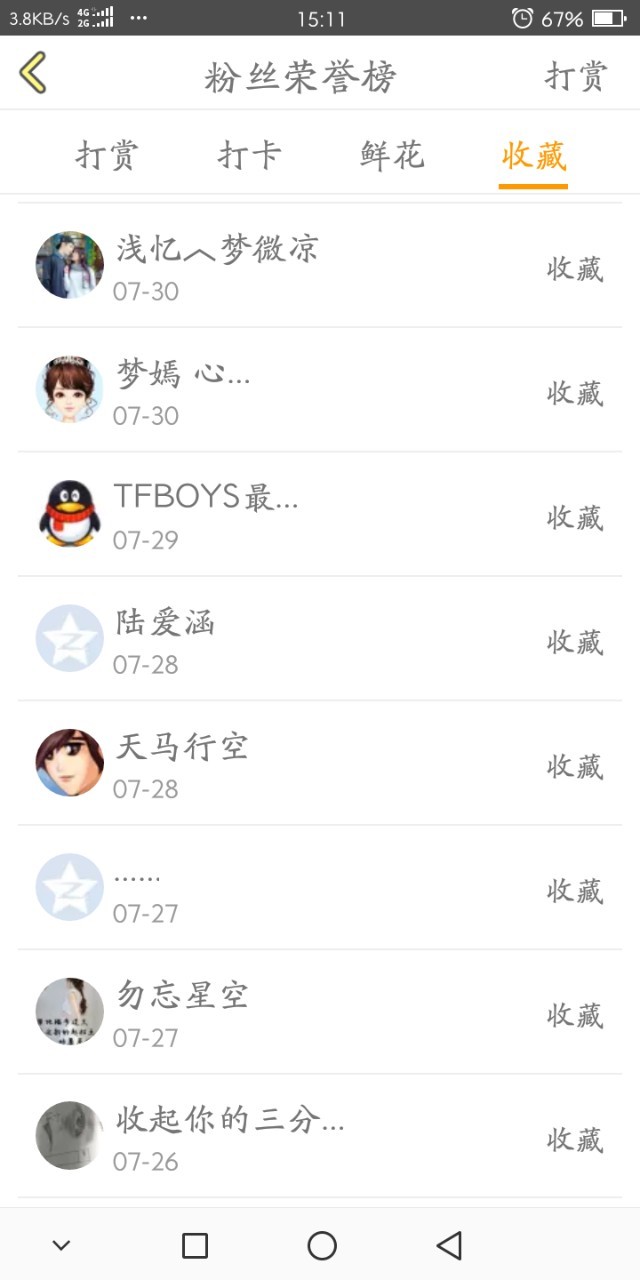
Task: Go back using the yellow arrow
Action: tap(33, 74)
